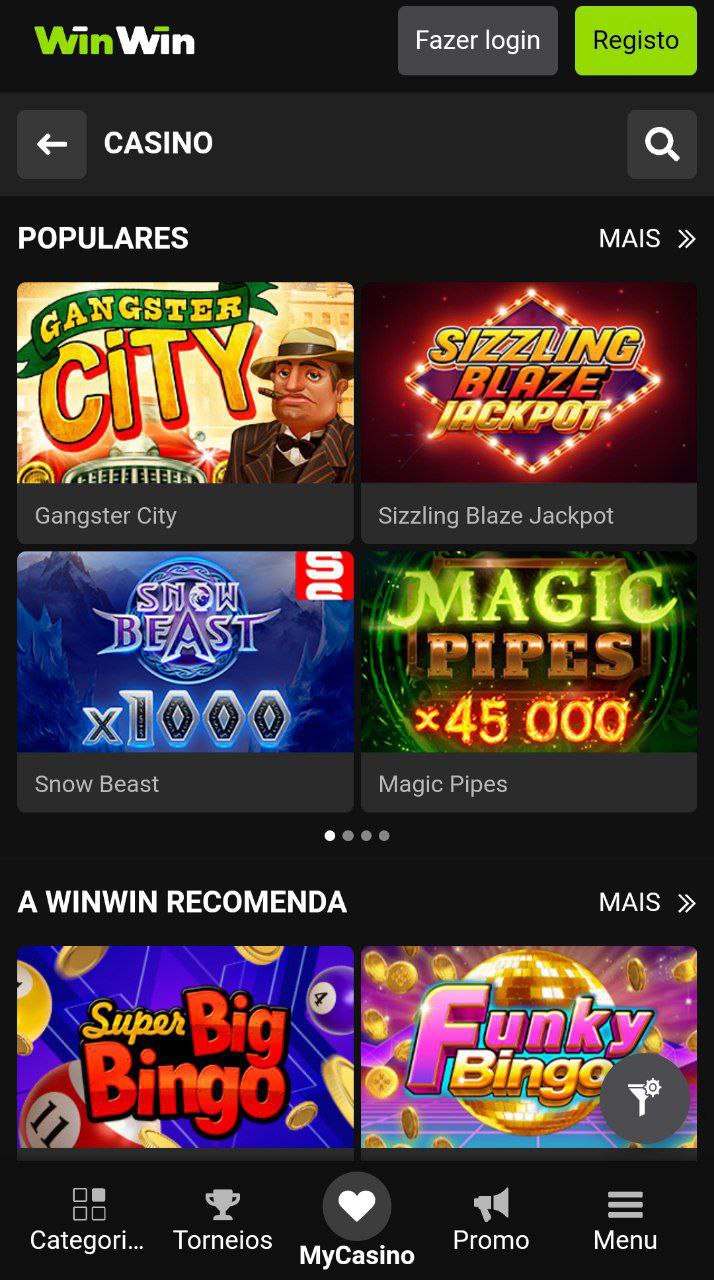This screenshot has width=714, height=1280.
Task: Open the floating filter settings button
Action: click(645, 1098)
